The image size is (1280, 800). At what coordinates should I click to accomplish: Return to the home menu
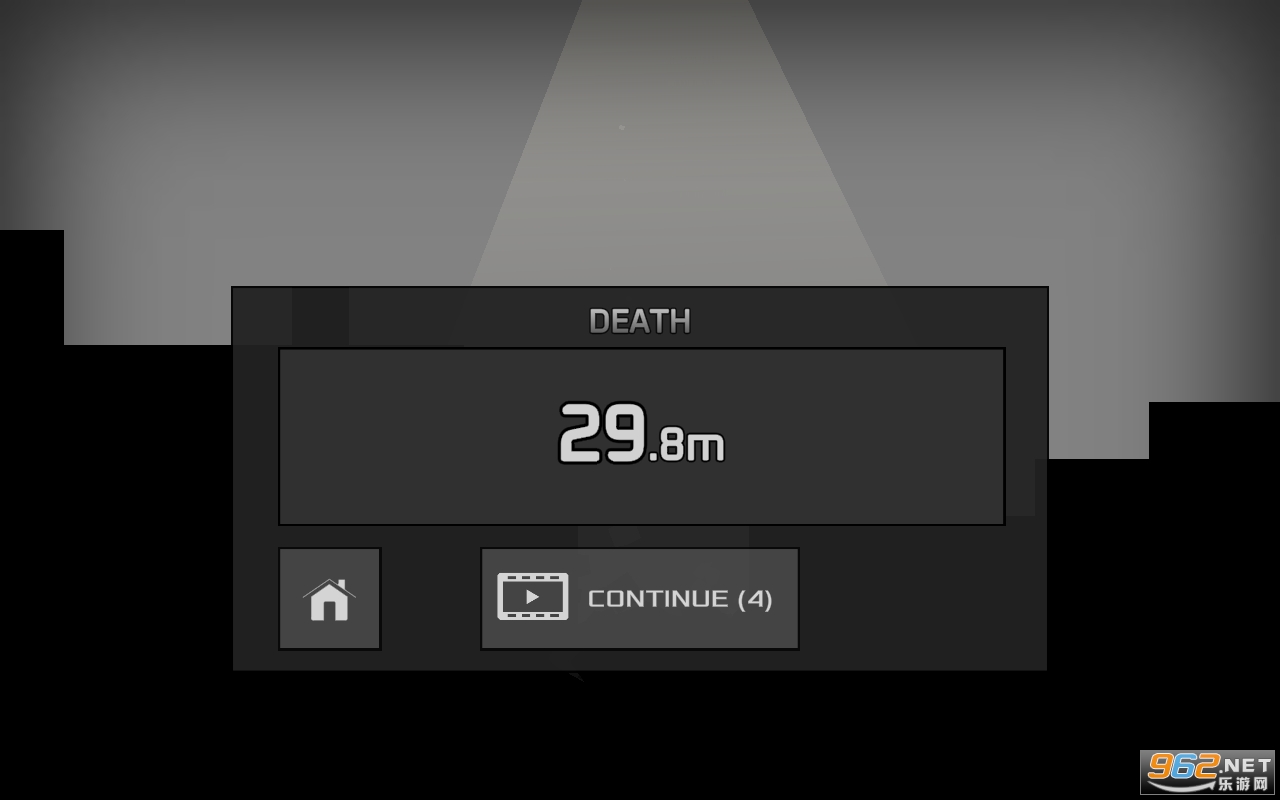coord(329,599)
